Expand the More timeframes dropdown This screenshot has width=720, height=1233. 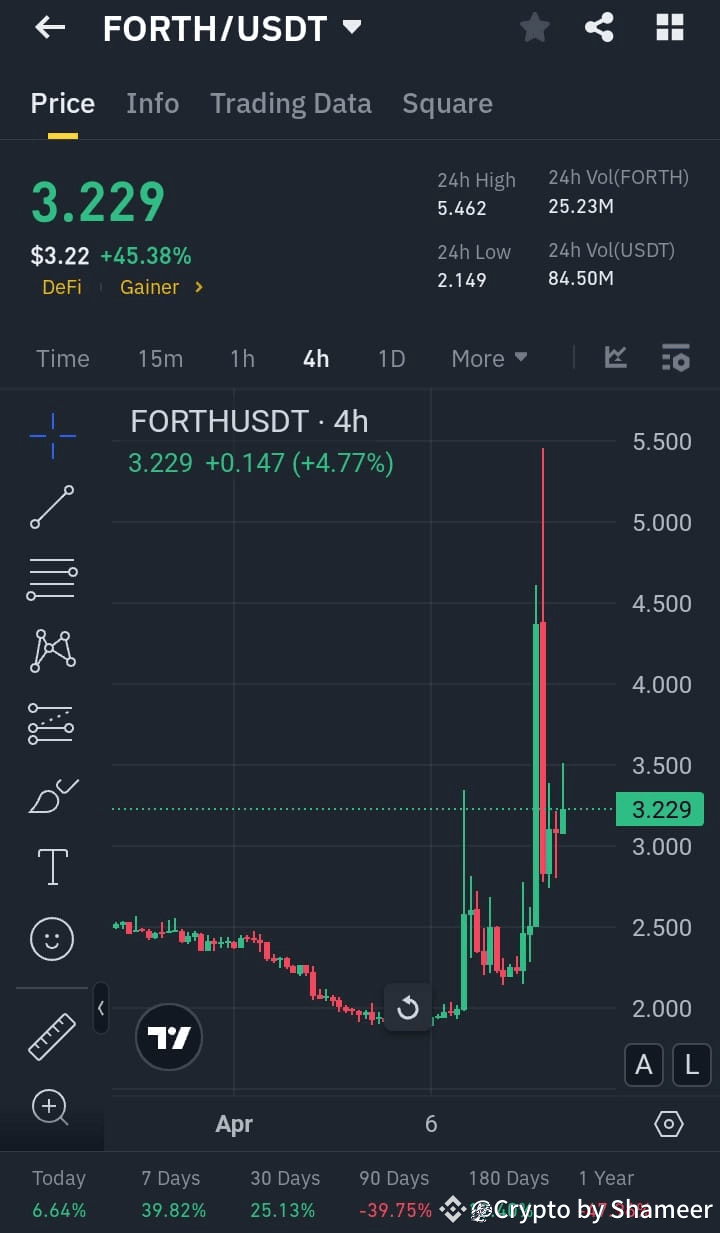489,357
